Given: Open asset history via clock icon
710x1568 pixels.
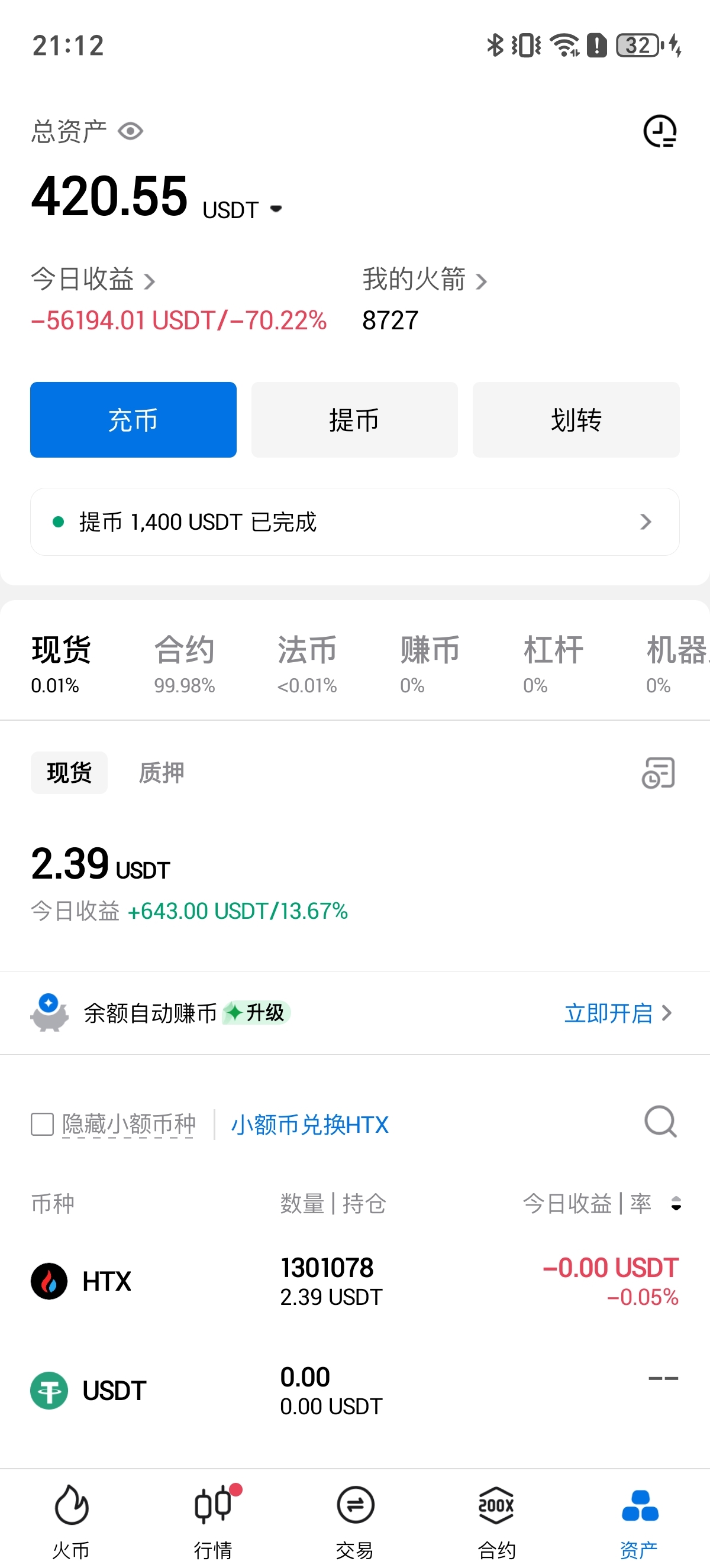Looking at the screenshot, I should tap(660, 131).
